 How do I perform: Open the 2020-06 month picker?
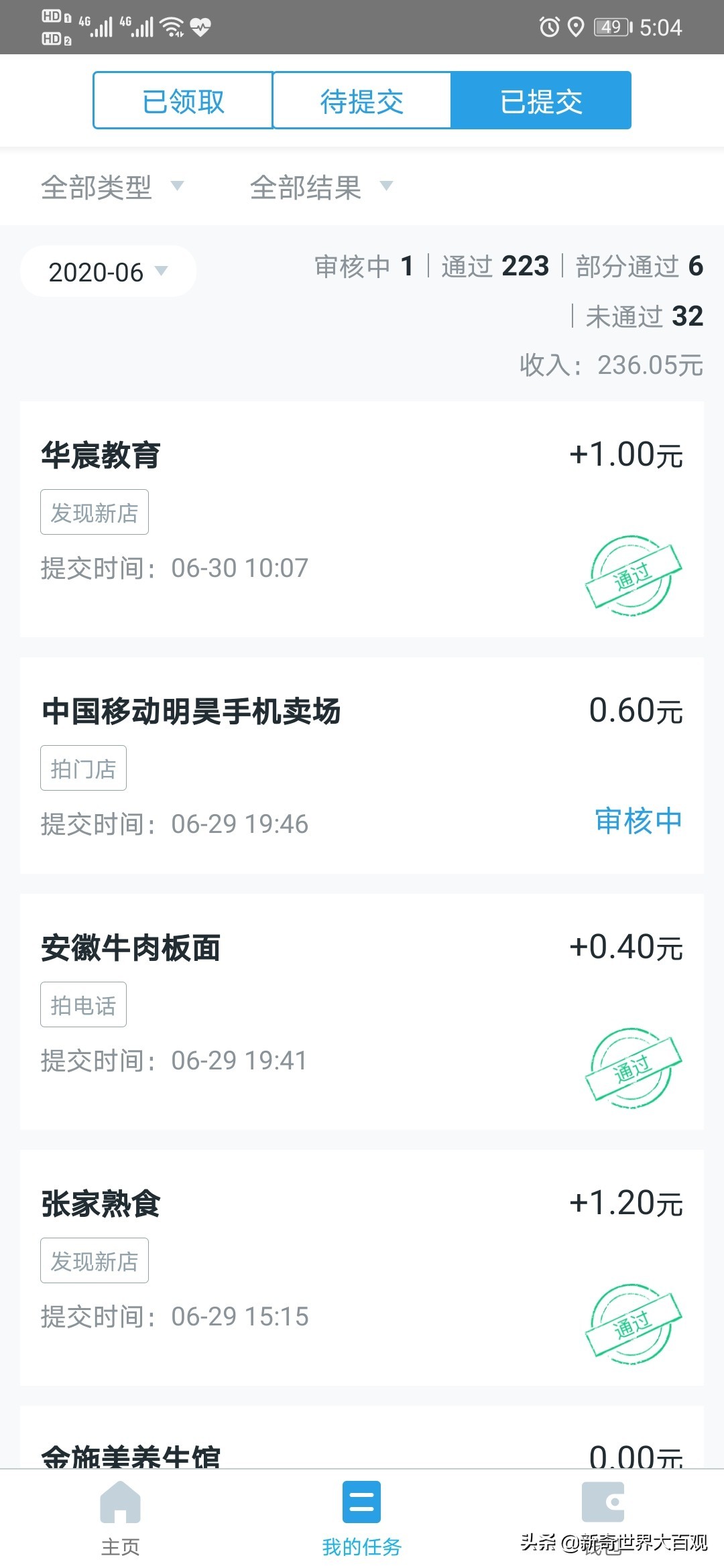[107, 271]
